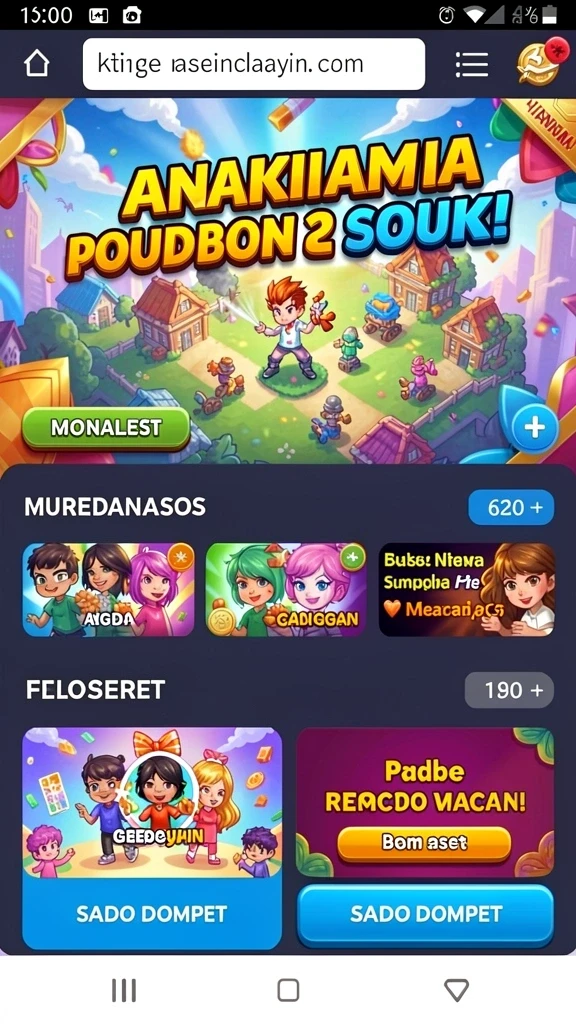Go to the system home screen
This screenshot has width=576, height=1024.
click(288, 990)
